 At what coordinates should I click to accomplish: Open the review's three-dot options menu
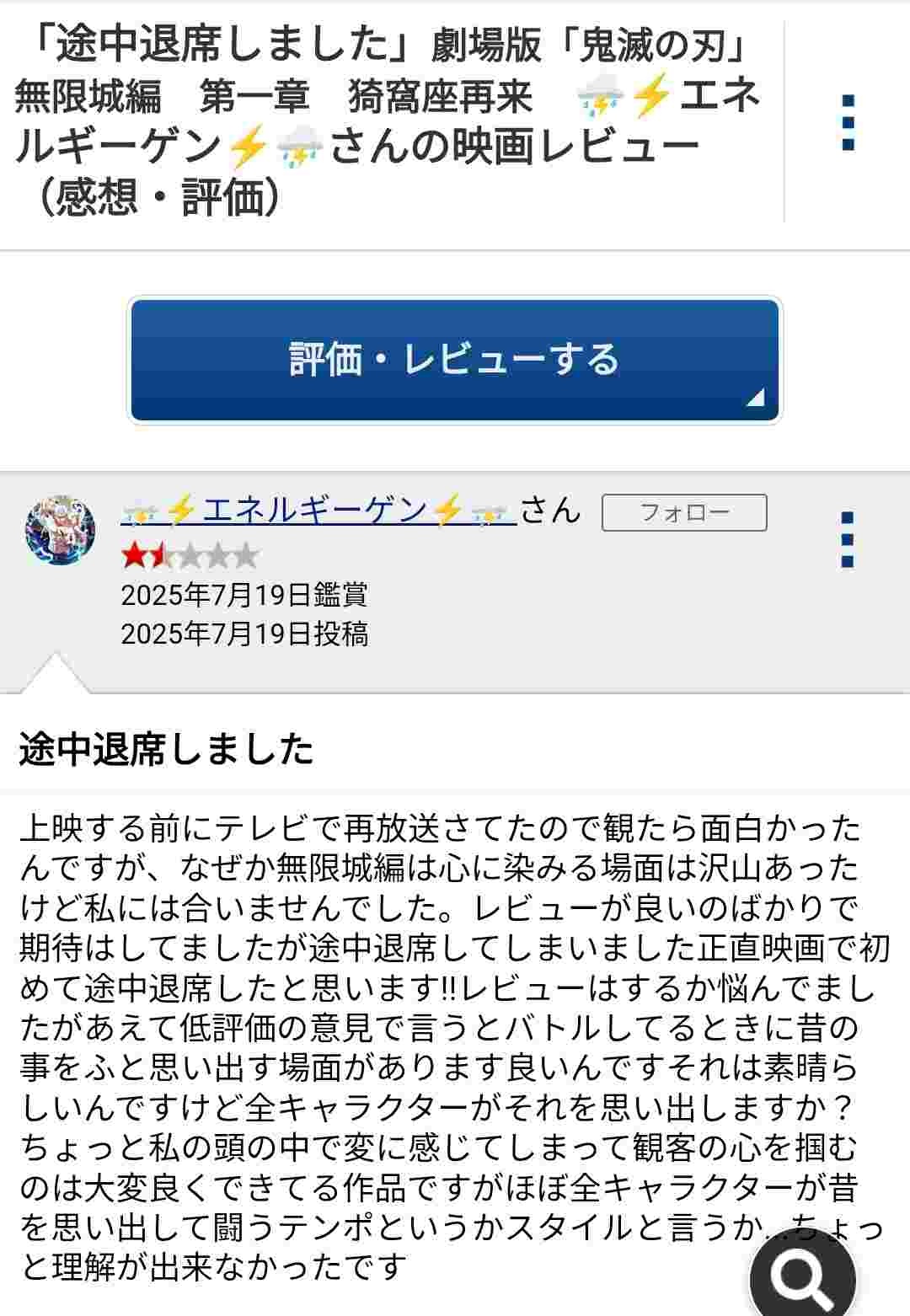point(848,540)
